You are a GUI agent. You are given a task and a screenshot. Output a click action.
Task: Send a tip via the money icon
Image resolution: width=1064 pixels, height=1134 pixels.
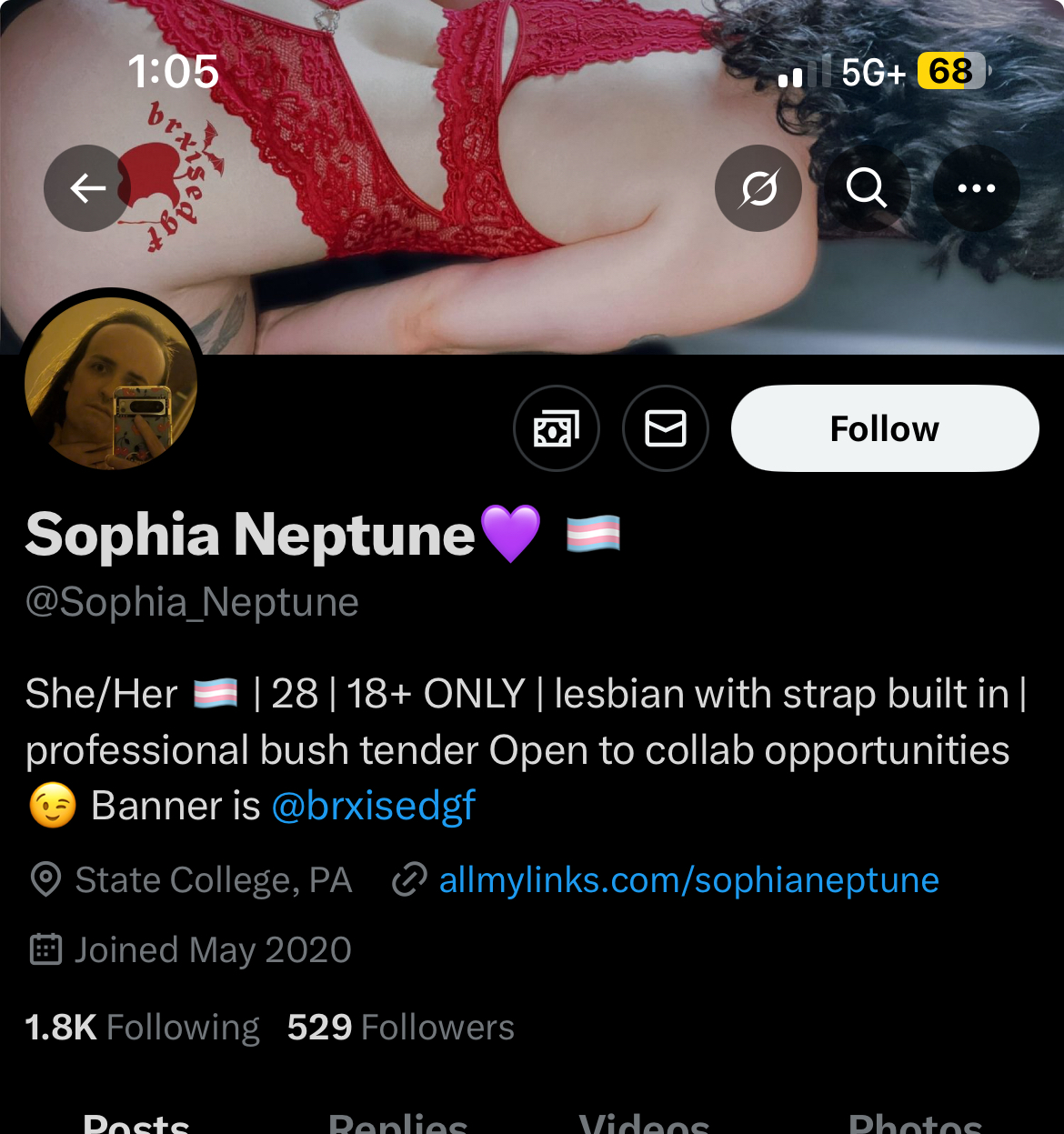point(556,428)
